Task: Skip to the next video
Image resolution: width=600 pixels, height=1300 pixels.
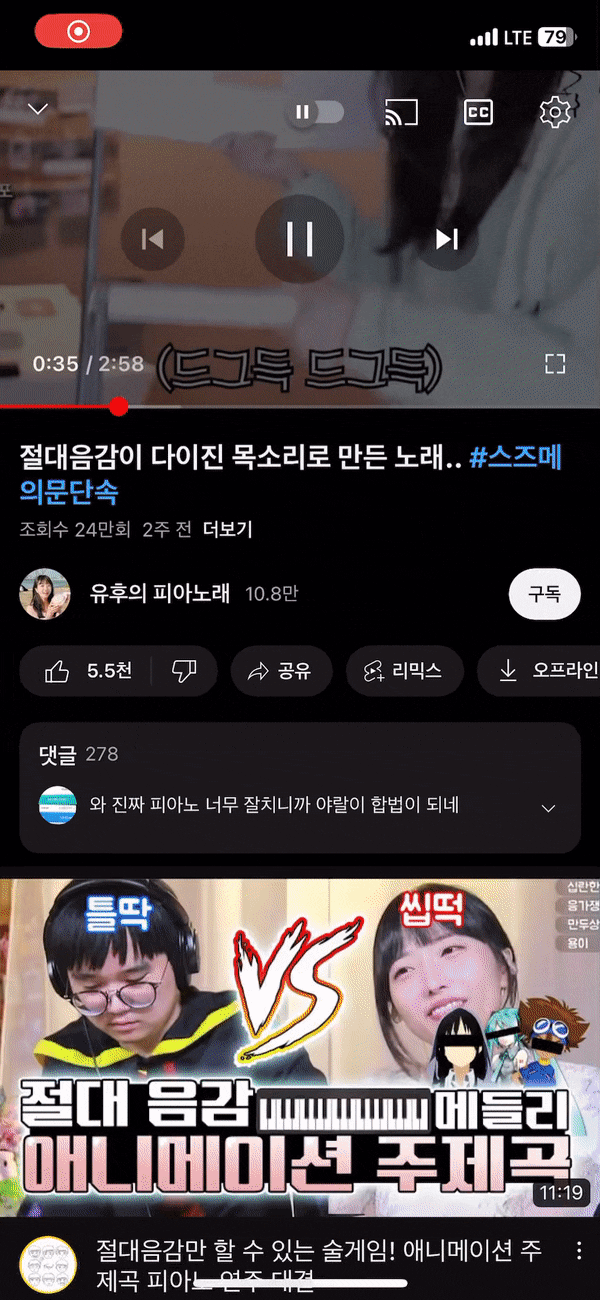Action: 447,239
